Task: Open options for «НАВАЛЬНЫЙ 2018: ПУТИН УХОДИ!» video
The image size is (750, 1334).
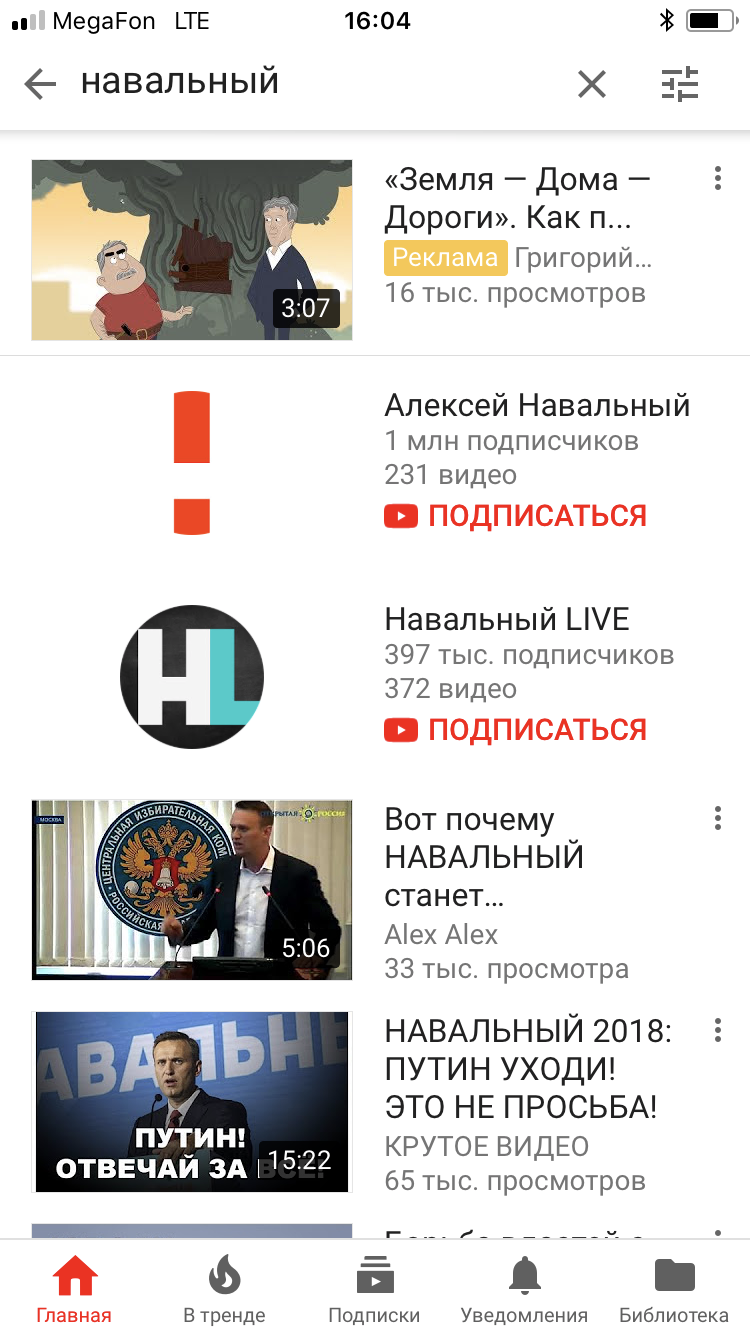Action: pyautogui.click(x=717, y=1031)
